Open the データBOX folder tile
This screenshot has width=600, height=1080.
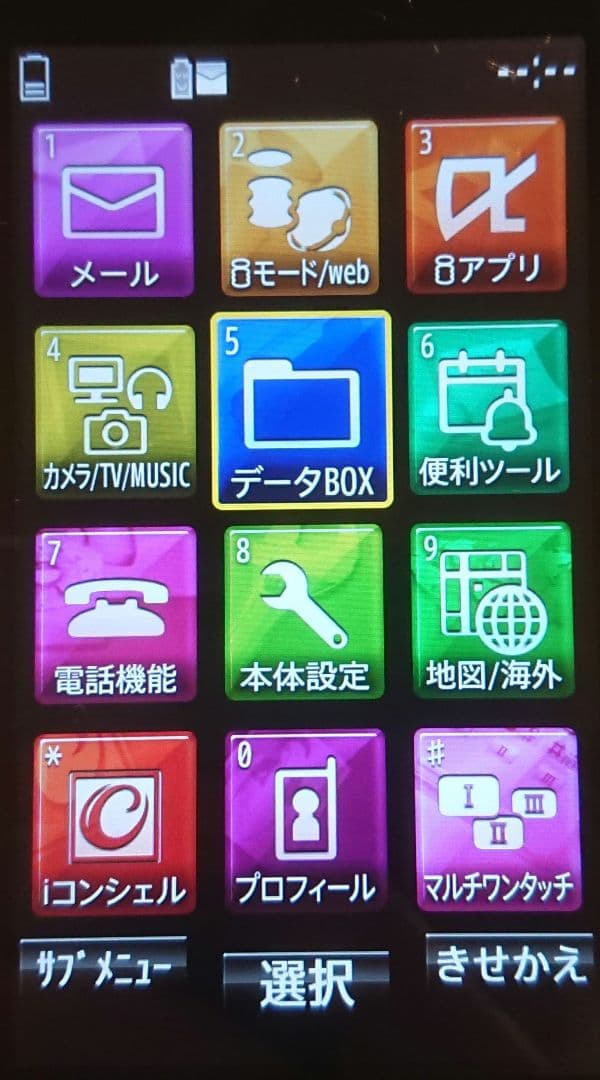tap(301, 410)
